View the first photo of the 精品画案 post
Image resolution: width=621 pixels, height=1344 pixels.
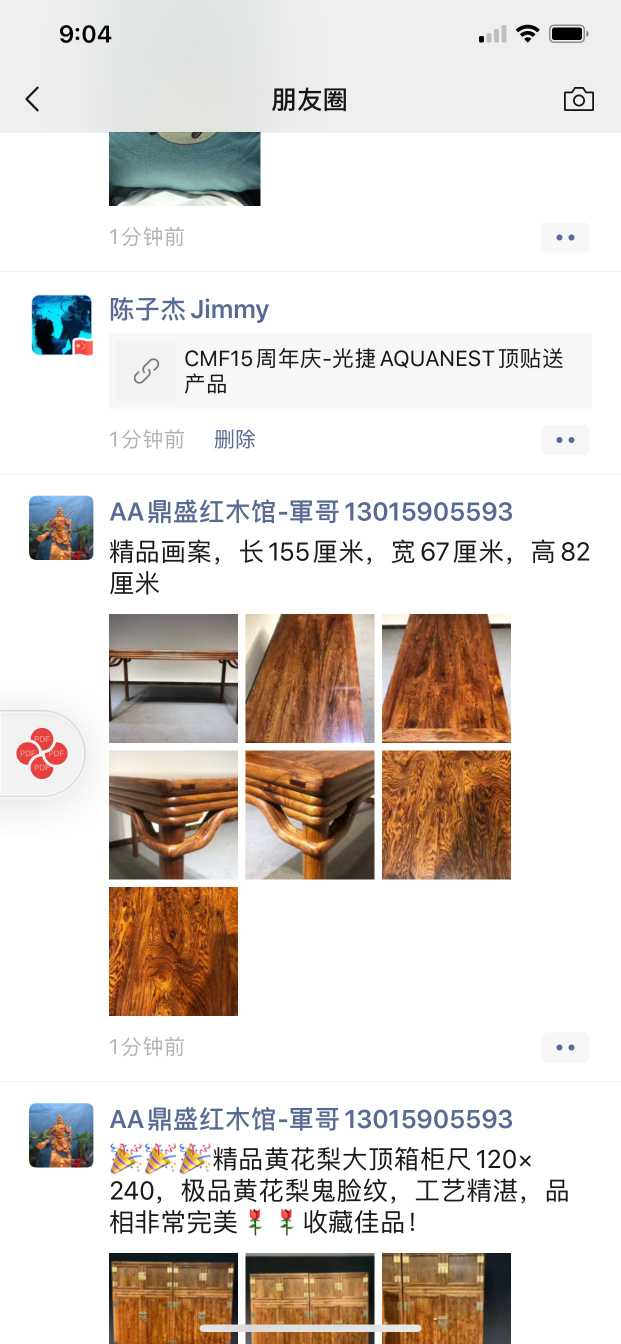point(174,678)
